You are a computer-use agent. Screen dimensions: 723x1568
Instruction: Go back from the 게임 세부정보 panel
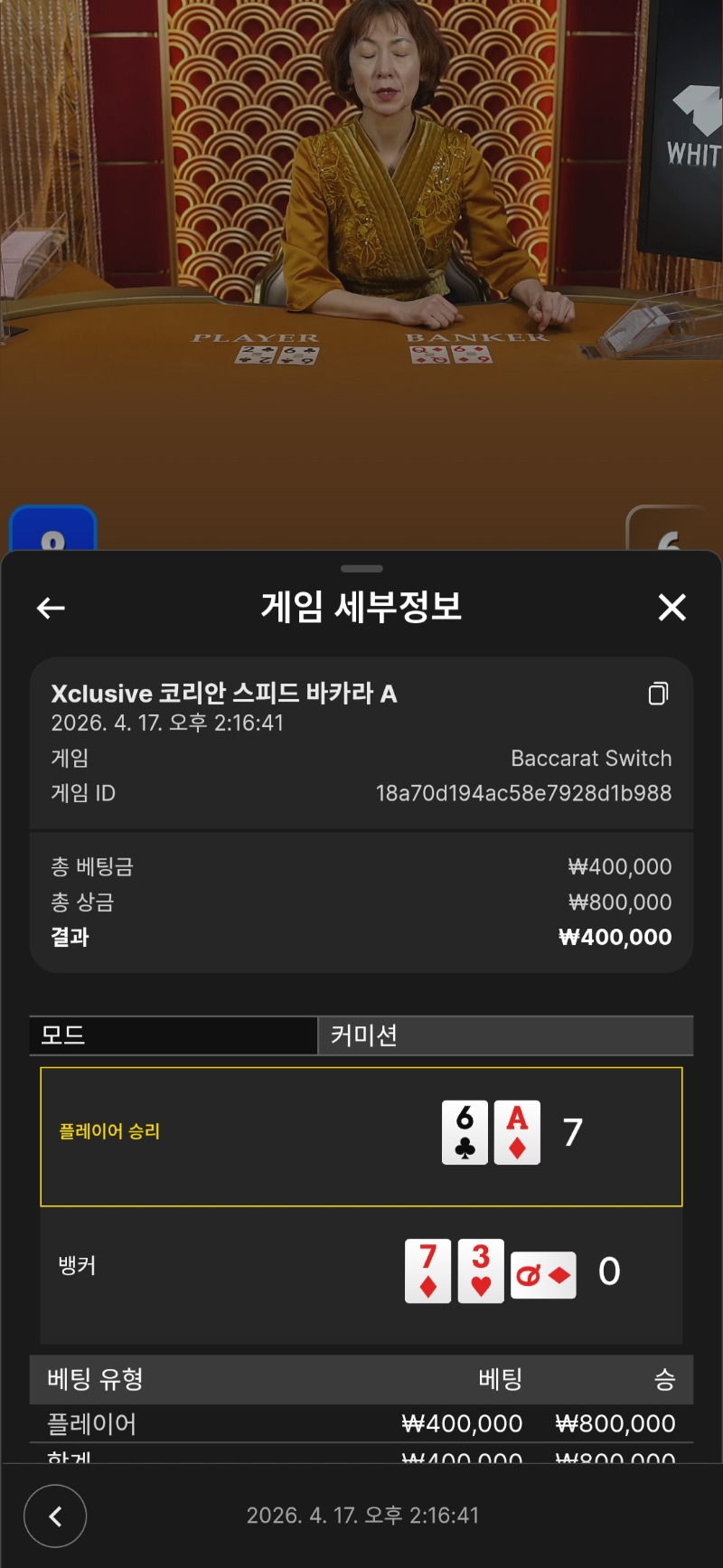[x=51, y=608]
